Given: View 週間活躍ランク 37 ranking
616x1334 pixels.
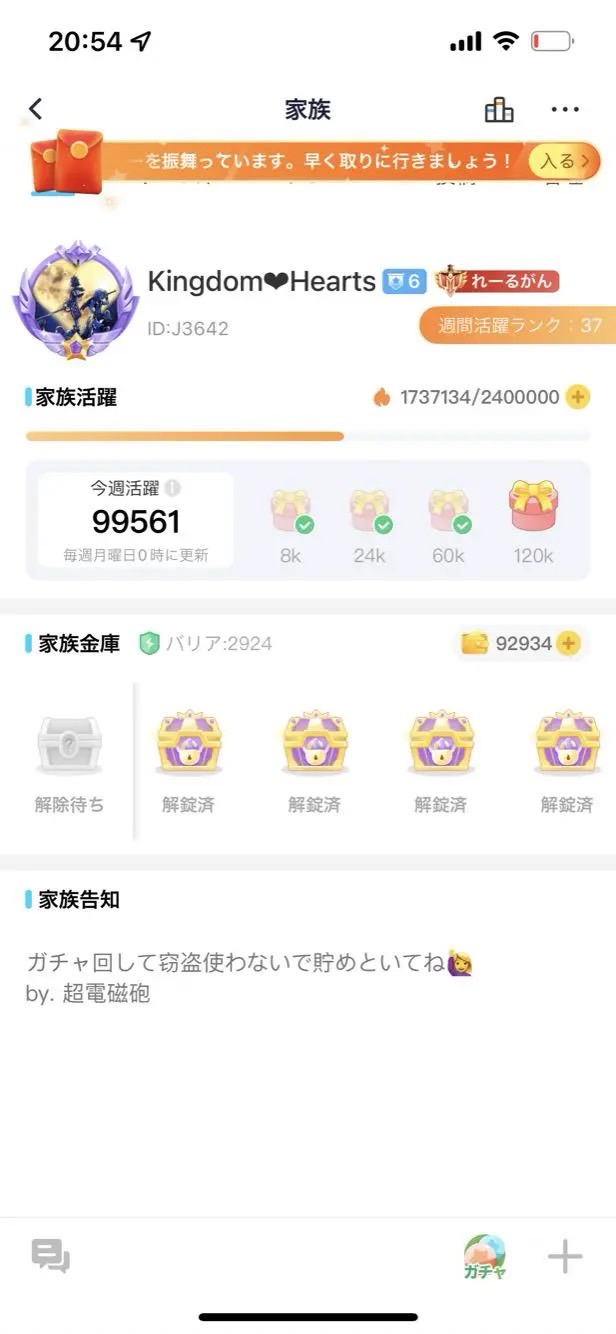Looking at the screenshot, I should tap(519, 325).
